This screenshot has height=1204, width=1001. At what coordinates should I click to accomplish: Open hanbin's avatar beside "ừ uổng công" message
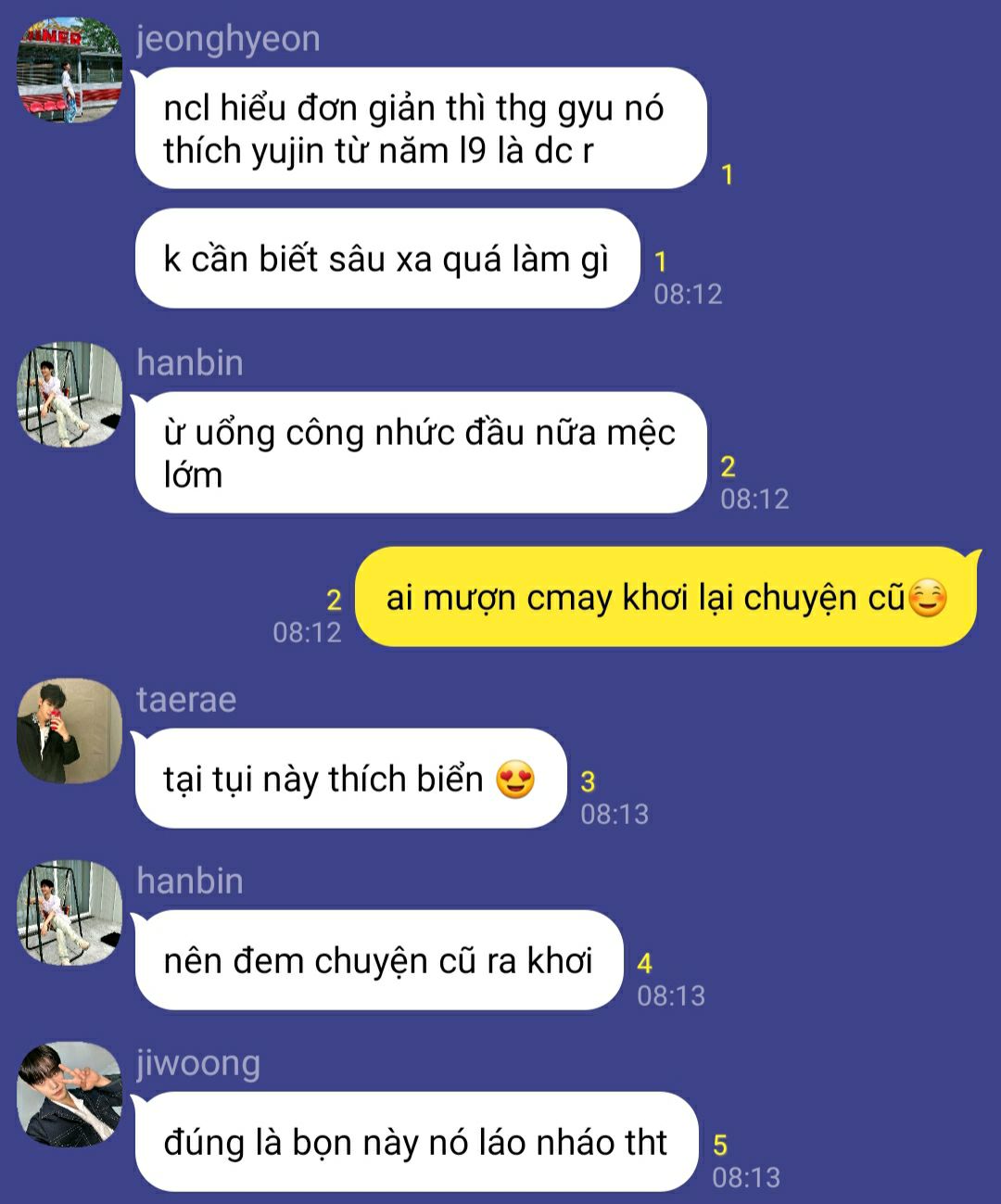(70, 394)
